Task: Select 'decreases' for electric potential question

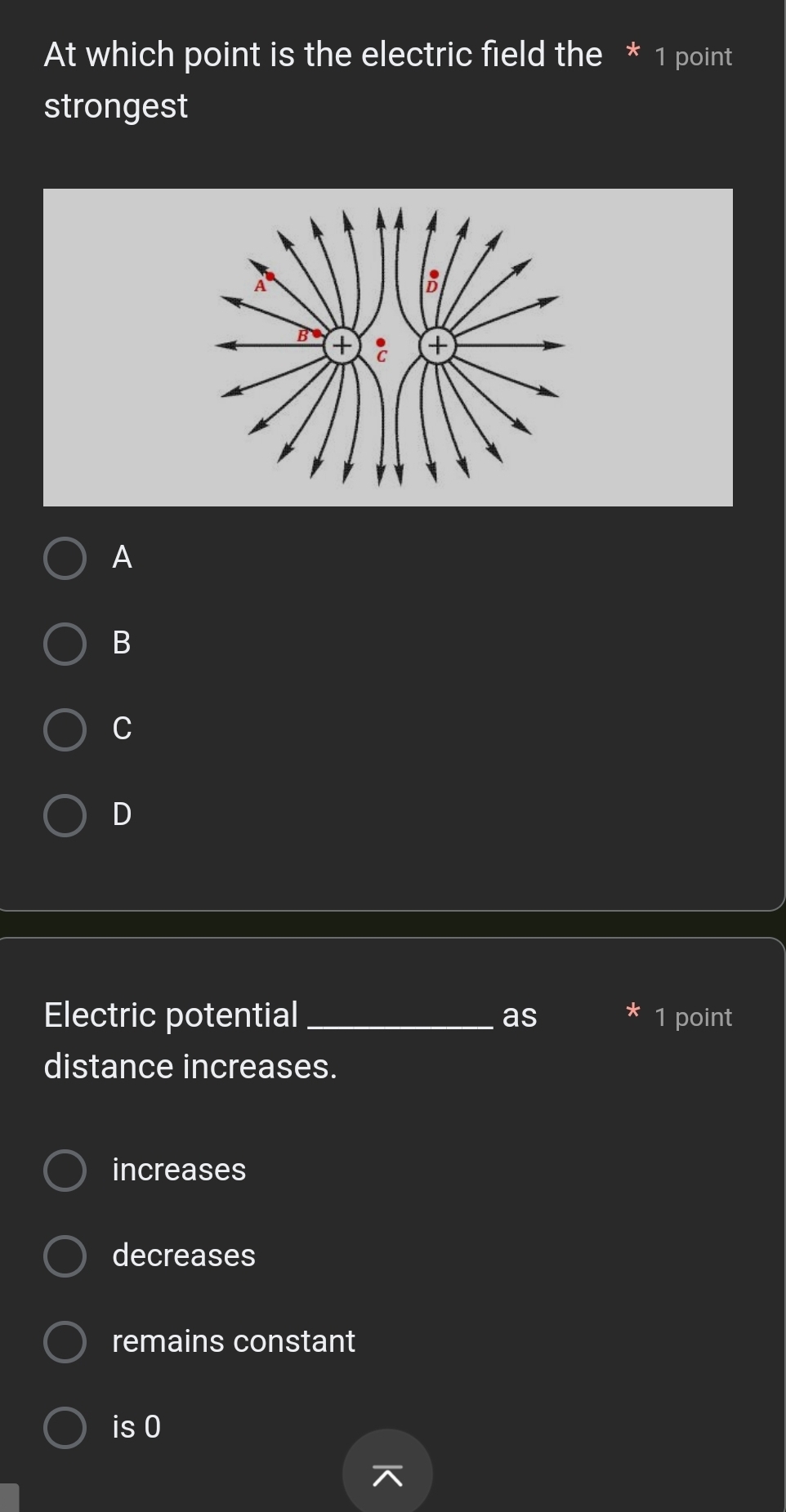Action: click(65, 1256)
